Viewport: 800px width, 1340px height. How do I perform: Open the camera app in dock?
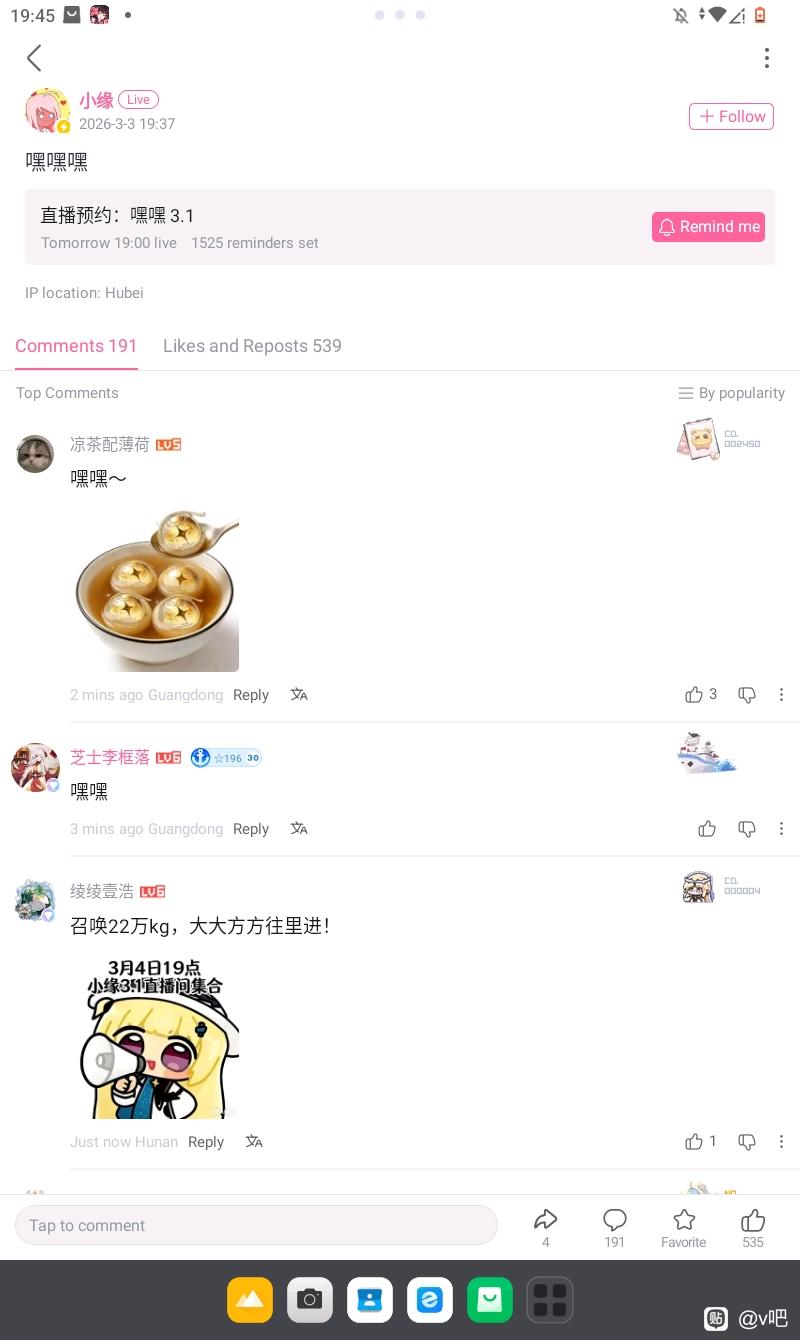click(x=310, y=1300)
